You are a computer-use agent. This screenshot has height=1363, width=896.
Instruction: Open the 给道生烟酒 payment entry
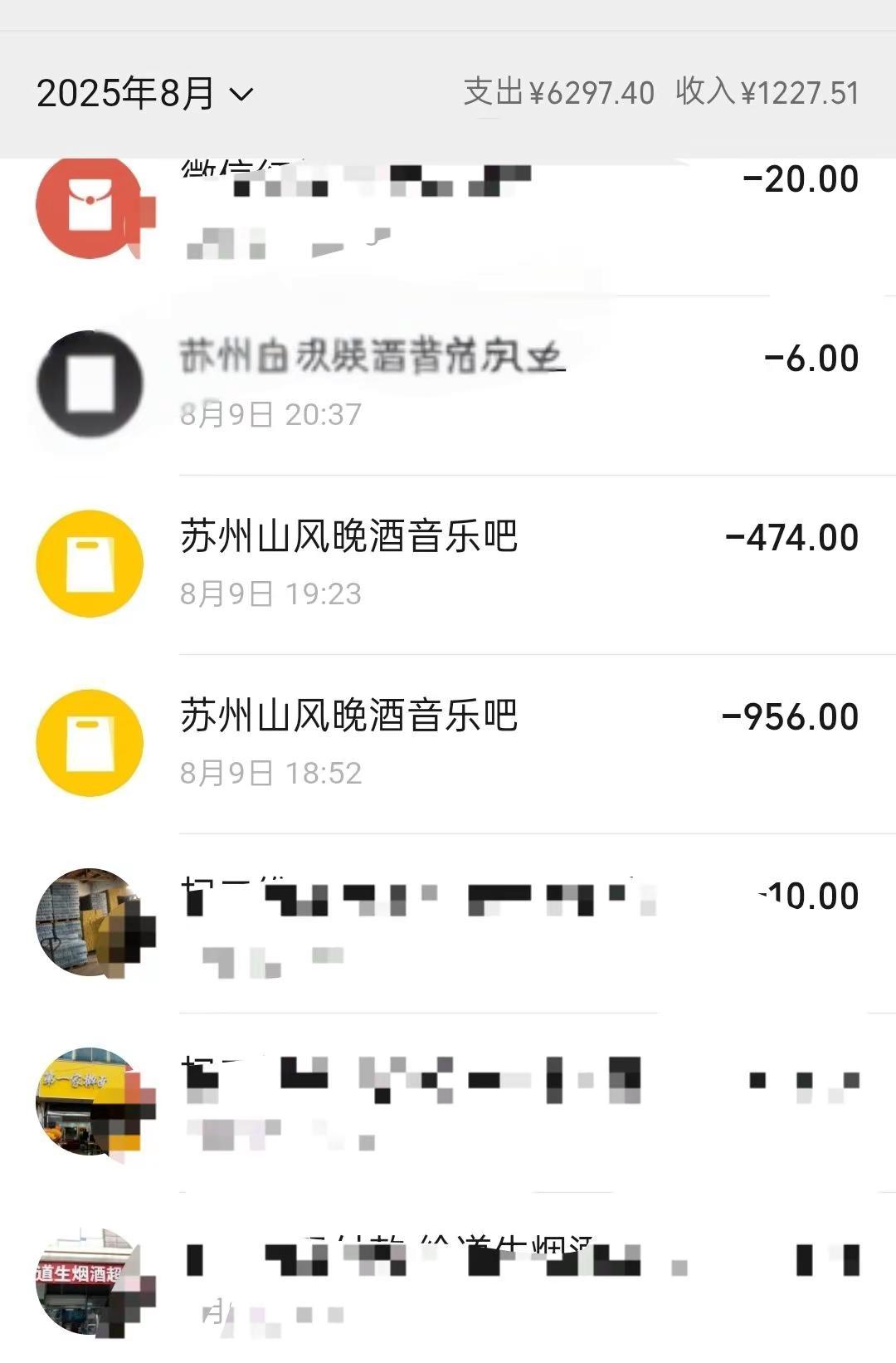click(448, 1282)
